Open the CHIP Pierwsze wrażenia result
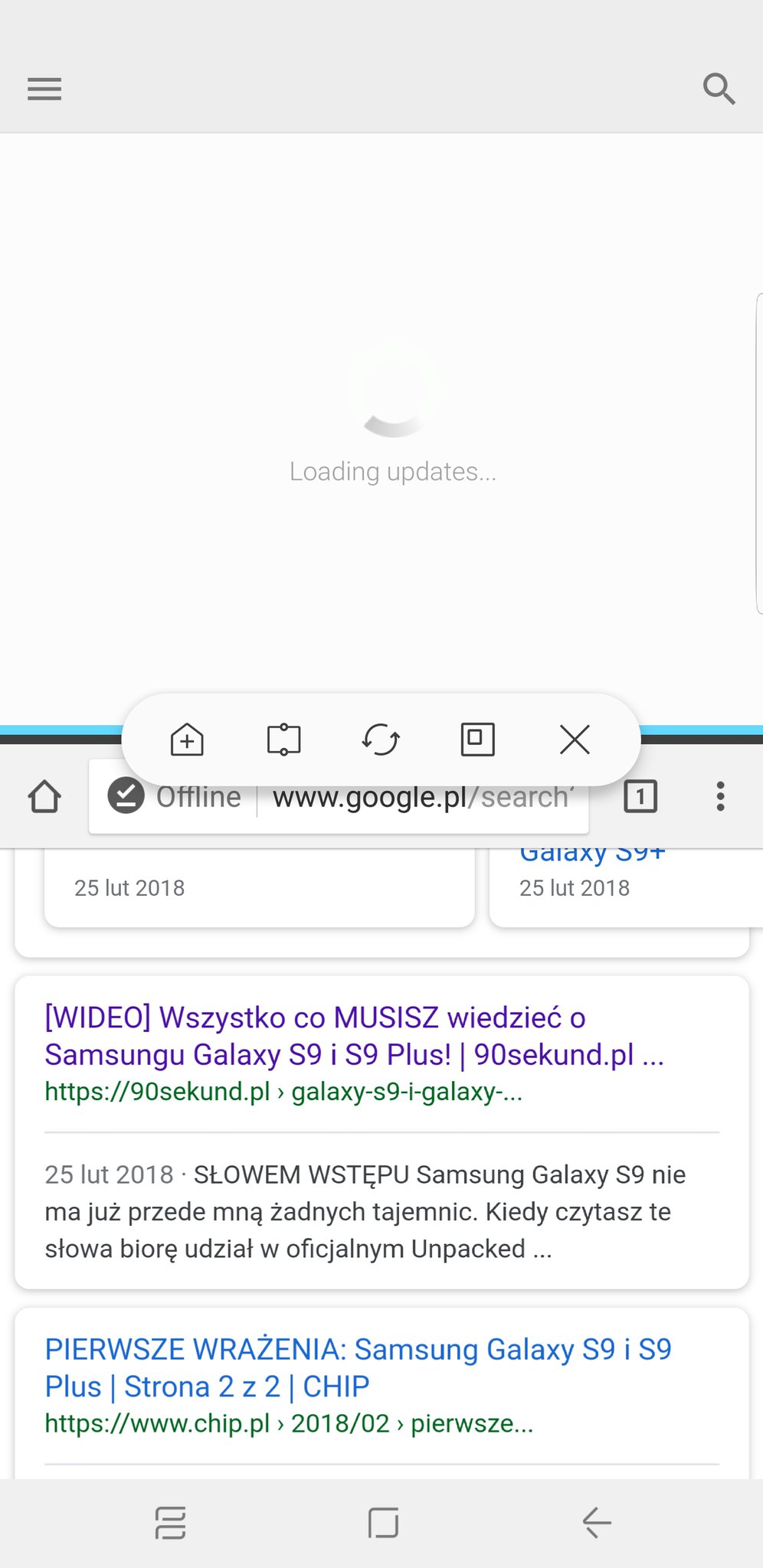 tap(358, 1367)
